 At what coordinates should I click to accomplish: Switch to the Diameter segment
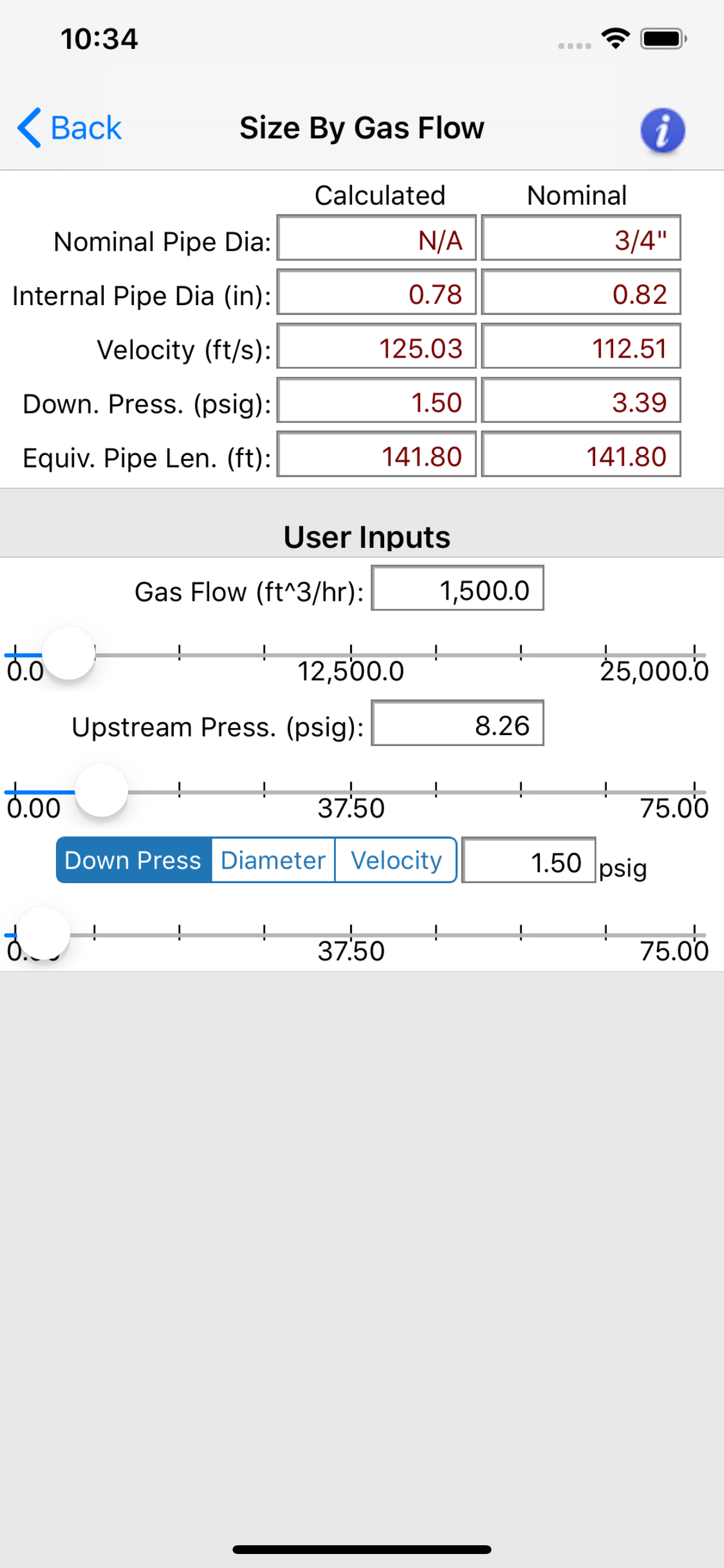point(273,860)
